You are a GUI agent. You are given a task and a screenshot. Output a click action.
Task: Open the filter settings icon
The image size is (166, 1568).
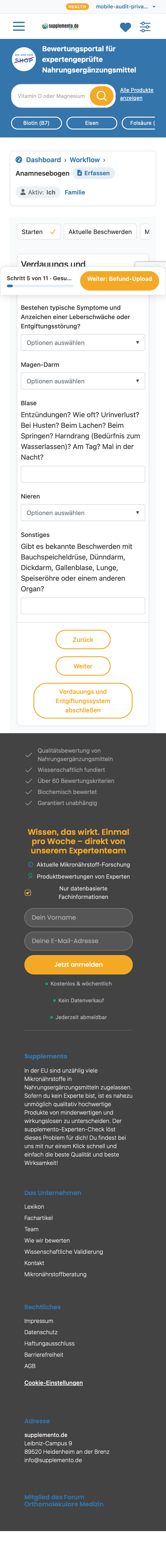point(145,27)
